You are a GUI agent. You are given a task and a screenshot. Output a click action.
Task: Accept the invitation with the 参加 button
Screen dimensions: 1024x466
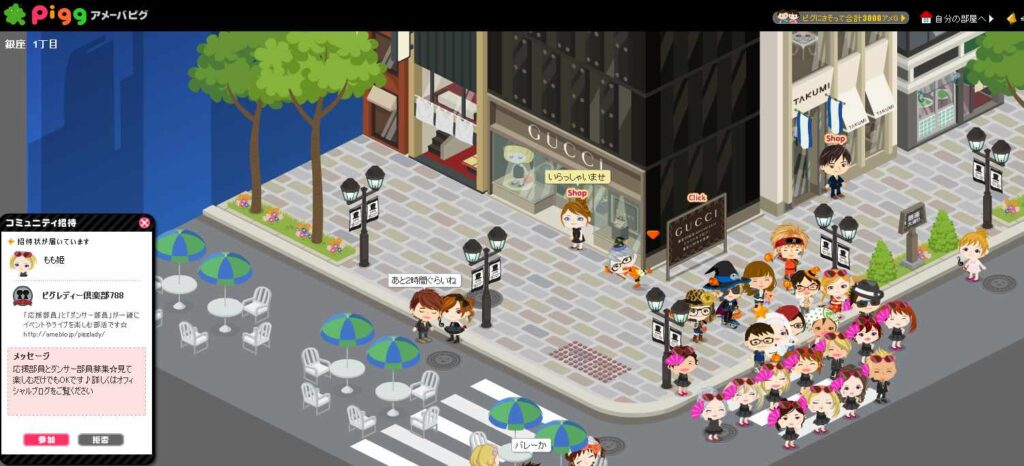46,439
